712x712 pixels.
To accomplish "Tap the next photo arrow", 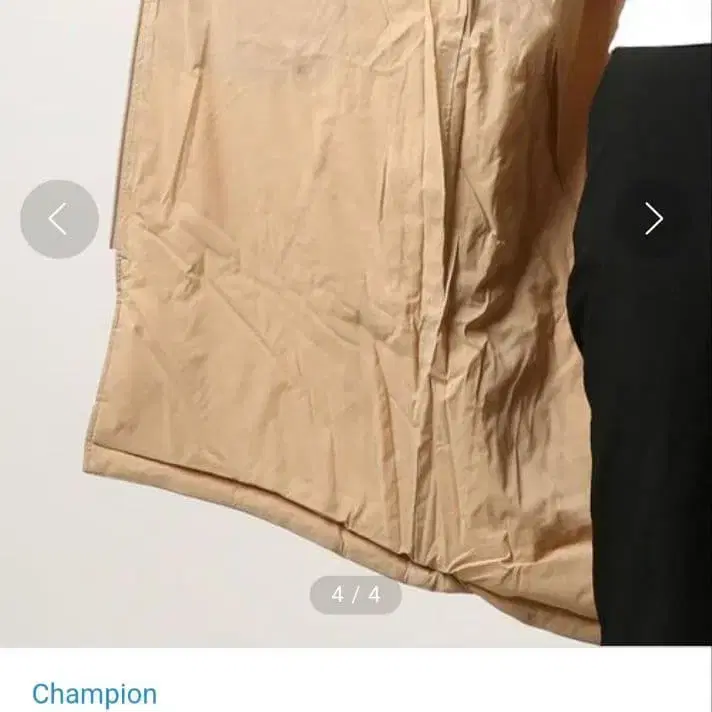I will coord(653,219).
